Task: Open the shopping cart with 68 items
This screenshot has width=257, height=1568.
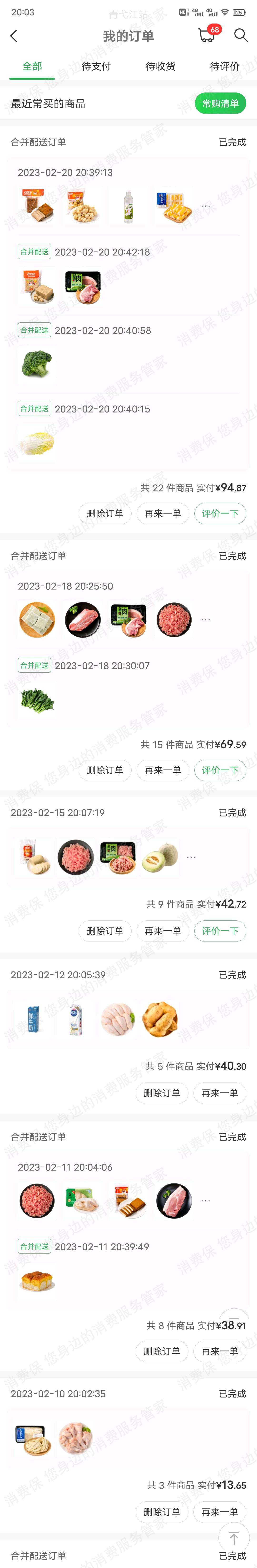Action: tap(207, 35)
